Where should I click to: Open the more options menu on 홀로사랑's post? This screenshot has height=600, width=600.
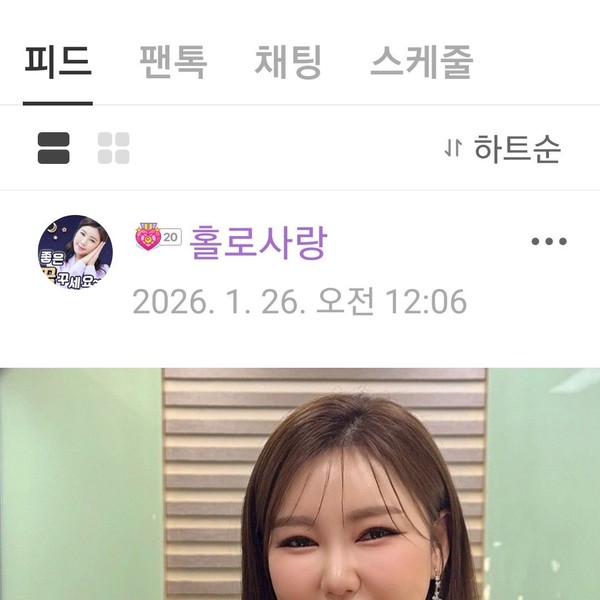click(x=548, y=242)
